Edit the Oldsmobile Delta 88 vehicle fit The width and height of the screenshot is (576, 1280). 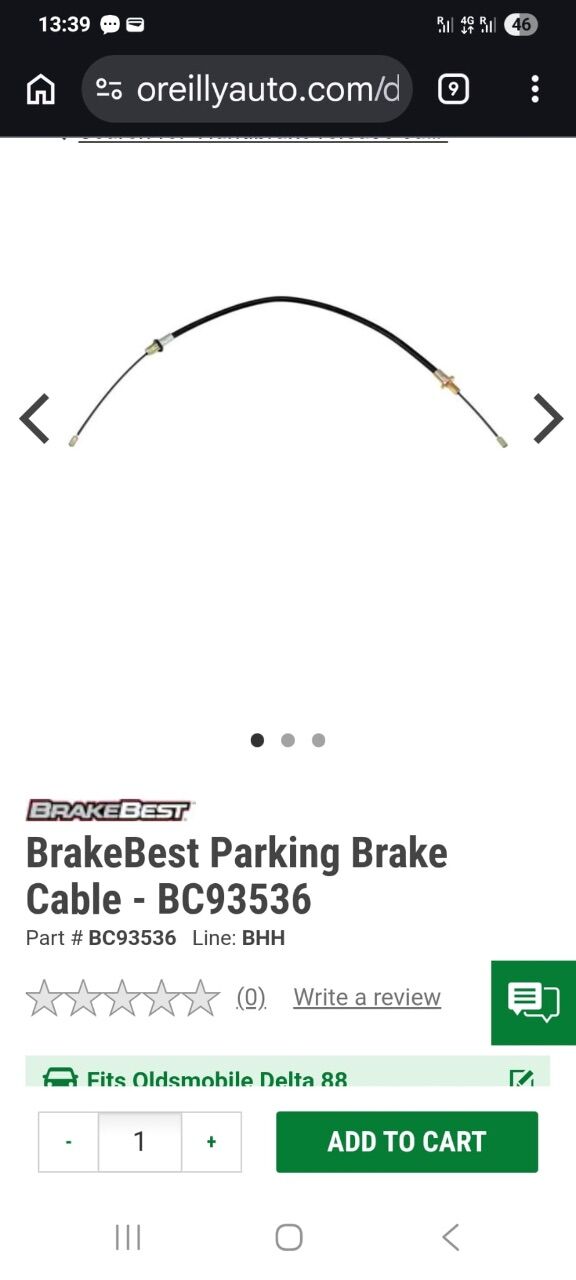coord(521,1079)
